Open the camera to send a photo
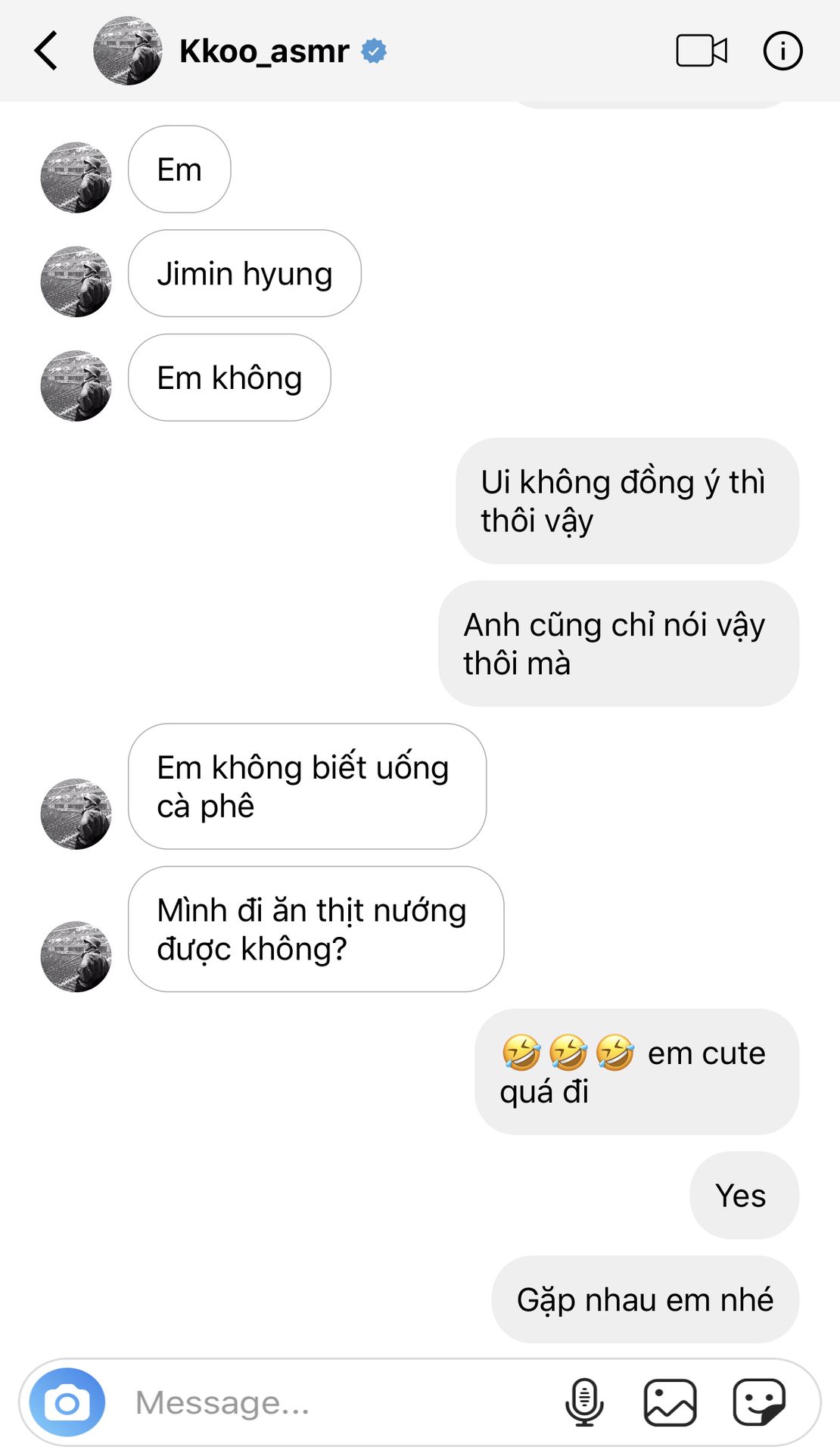The image size is (840, 1453). click(x=67, y=1402)
